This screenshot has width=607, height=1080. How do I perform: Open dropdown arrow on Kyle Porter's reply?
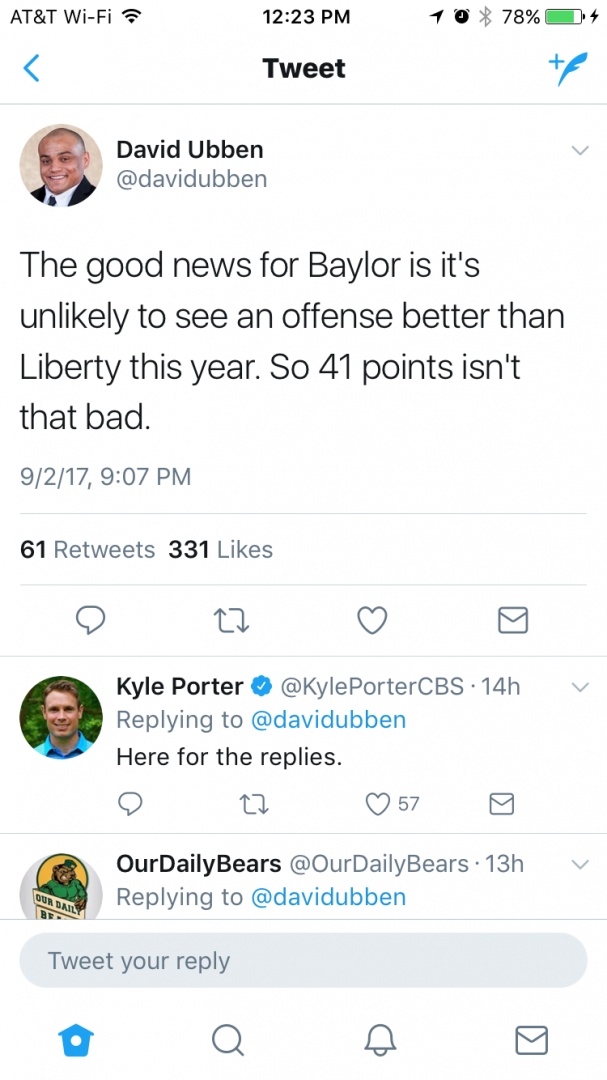click(580, 687)
